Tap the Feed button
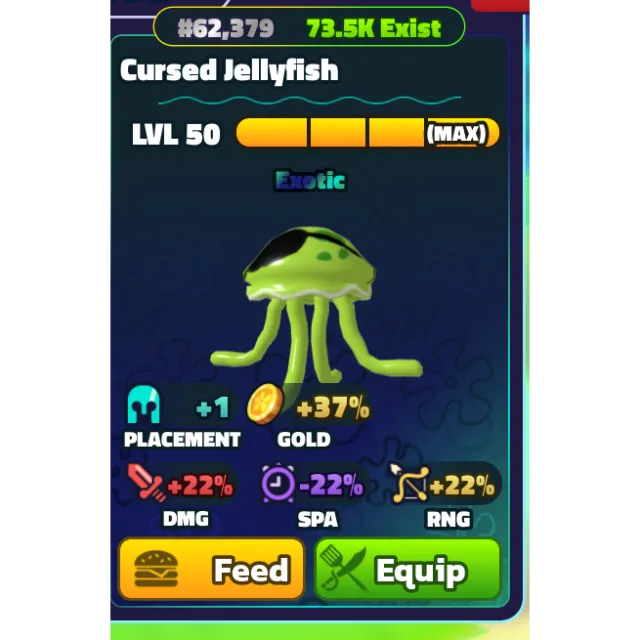The height and width of the screenshot is (640, 640). 211,570
